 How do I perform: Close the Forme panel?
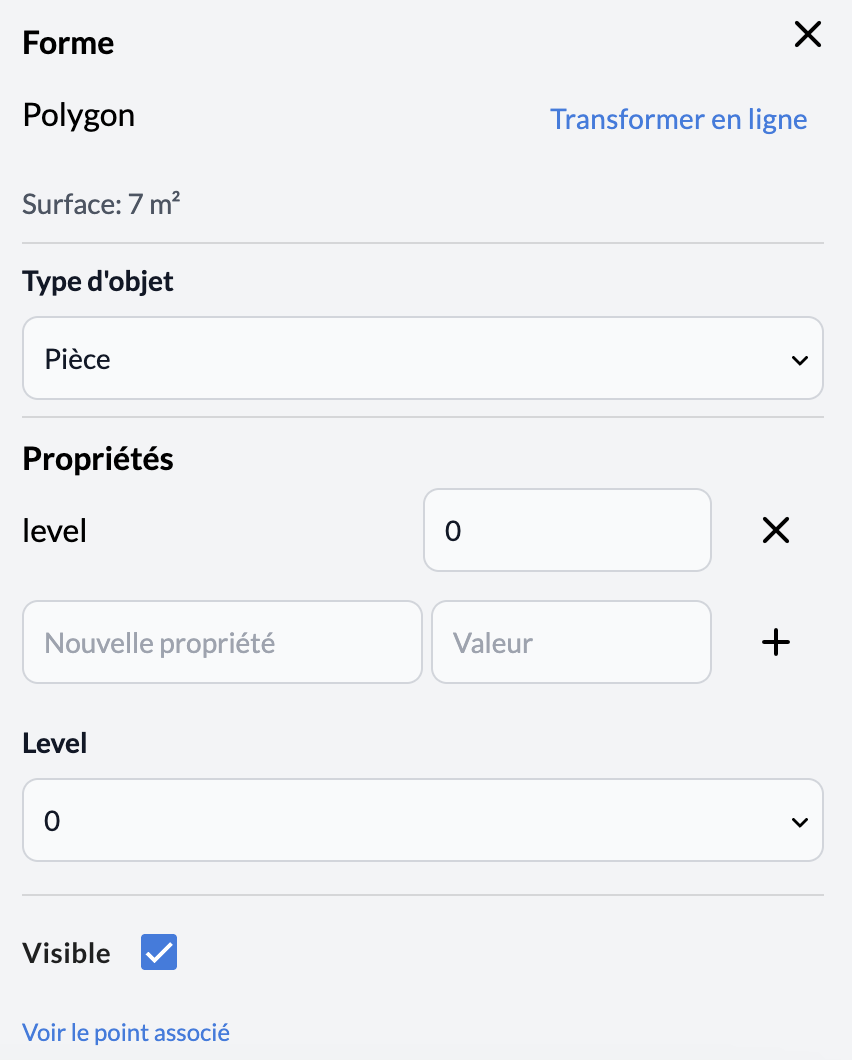[x=807, y=35]
